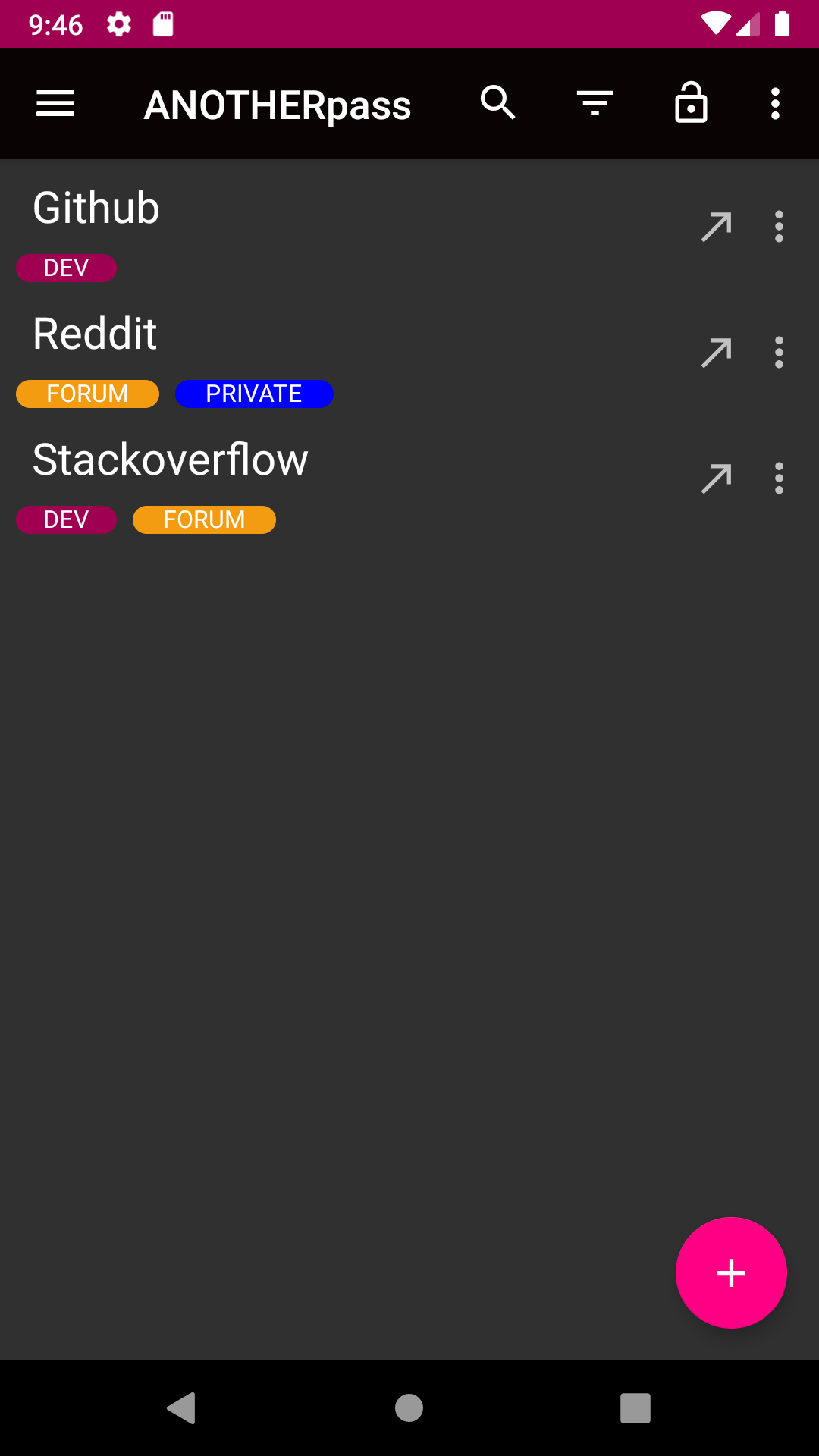The height and width of the screenshot is (1456, 819).
Task: Open more options for Reddit
Action: 779,353
